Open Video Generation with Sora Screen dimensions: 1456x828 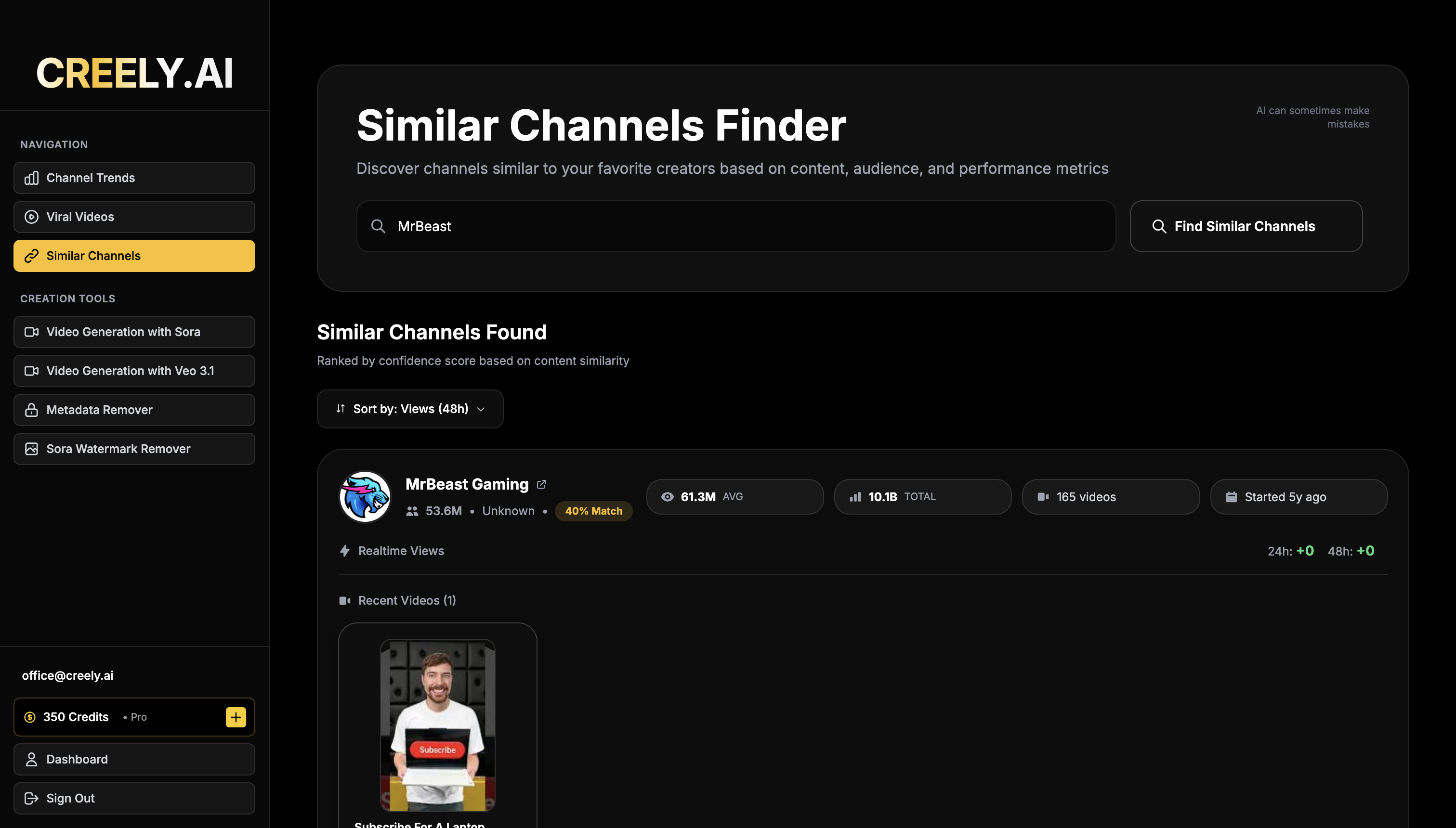coord(134,332)
